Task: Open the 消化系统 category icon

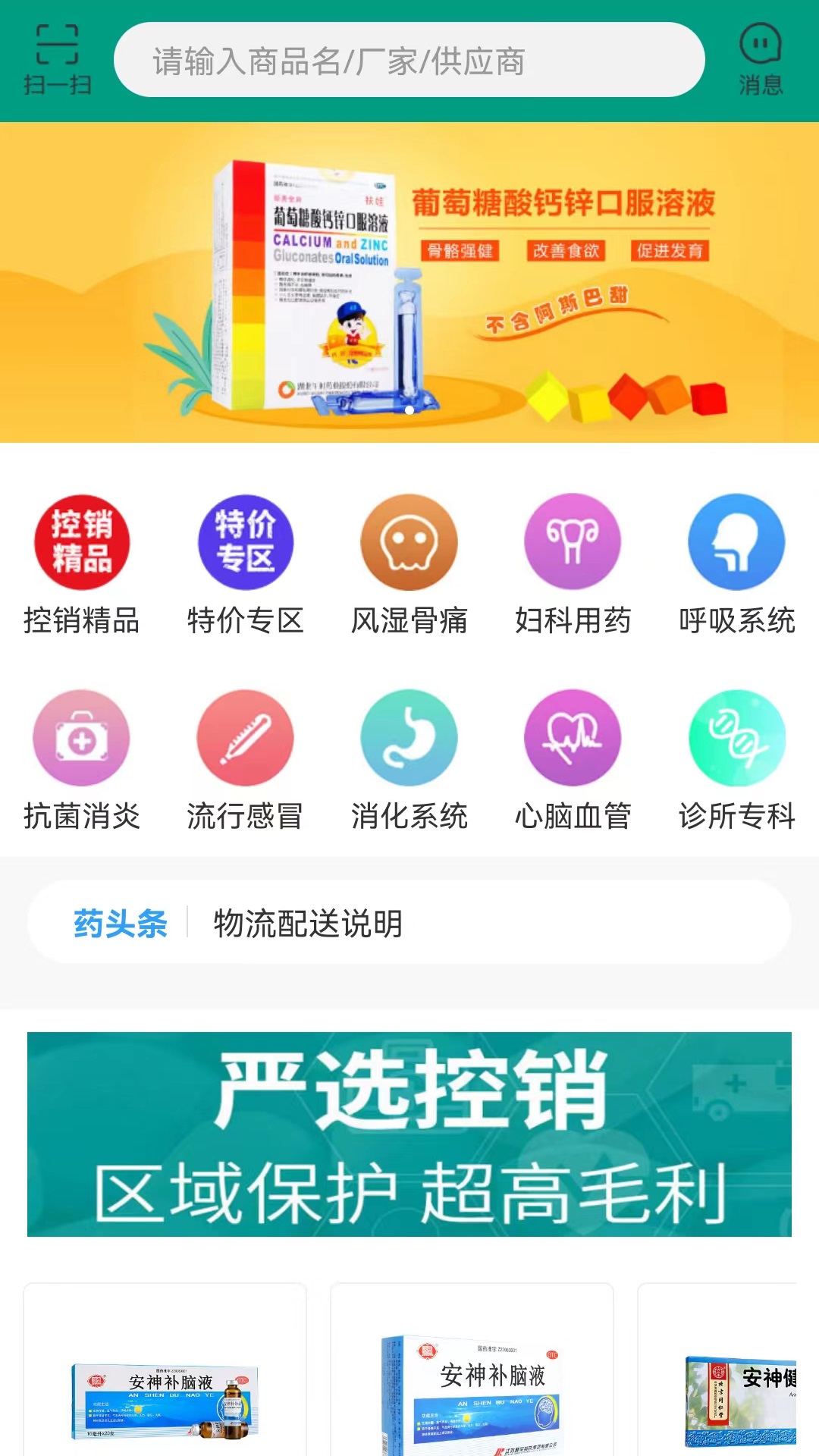Action: tap(409, 738)
